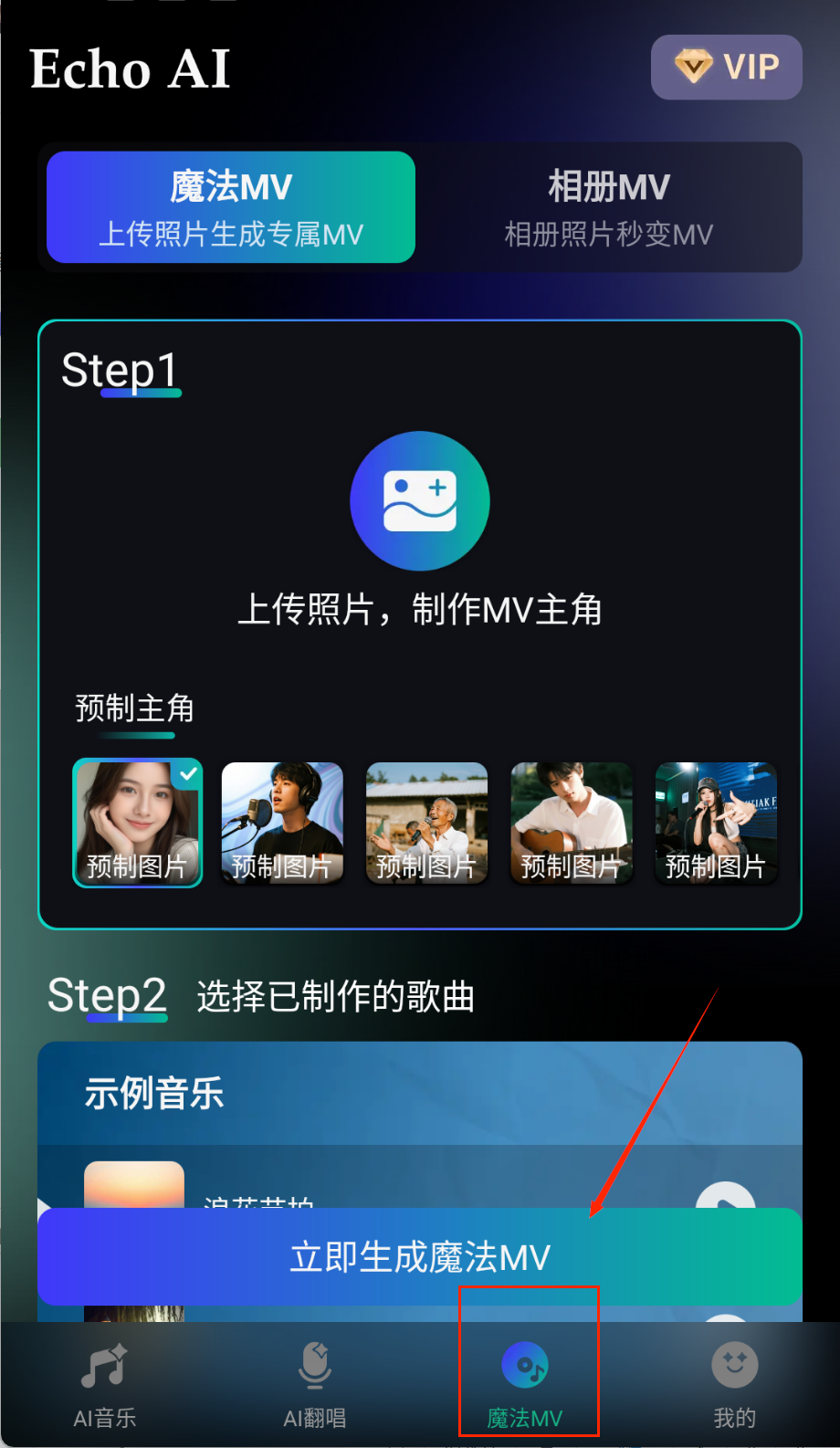Select the preset of boy with guitar
Viewport: 840px width, 1448px height.
pyautogui.click(x=572, y=823)
